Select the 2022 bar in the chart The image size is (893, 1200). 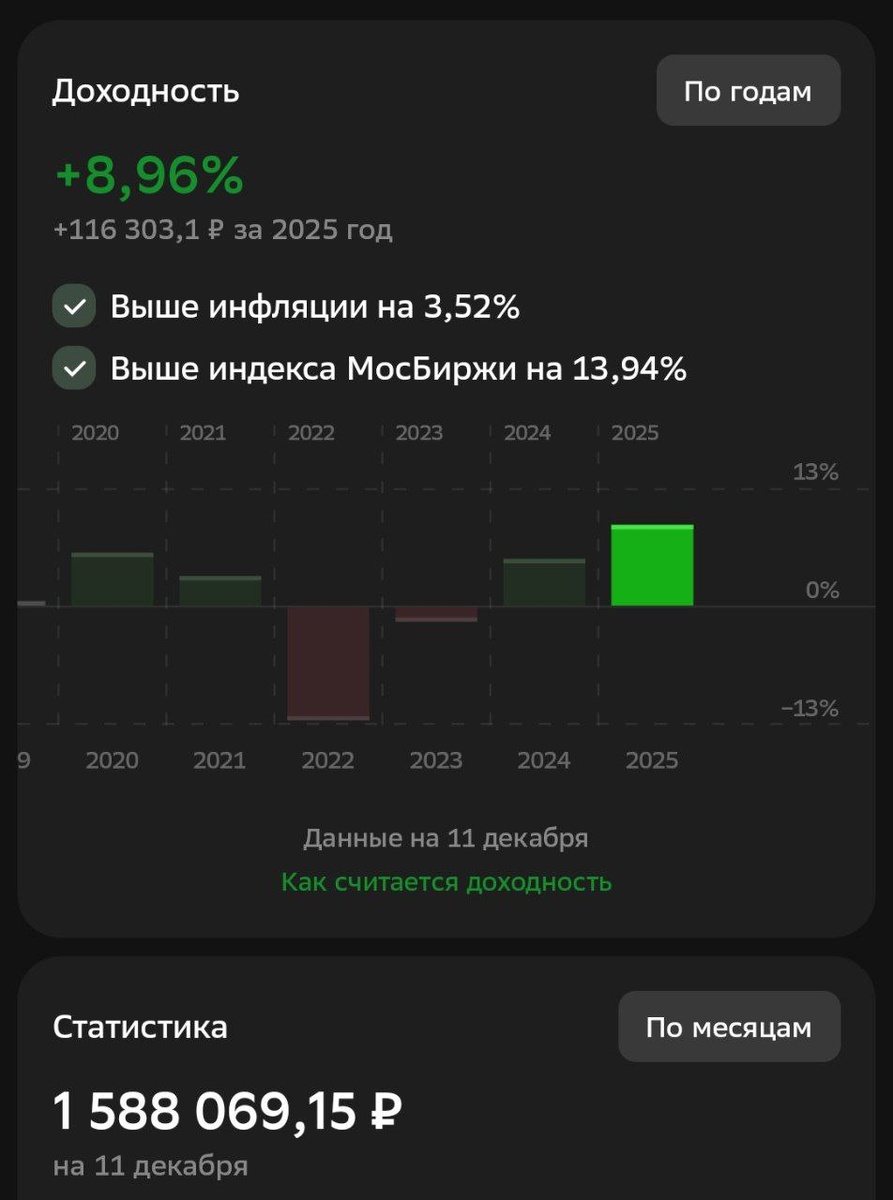coord(328,662)
